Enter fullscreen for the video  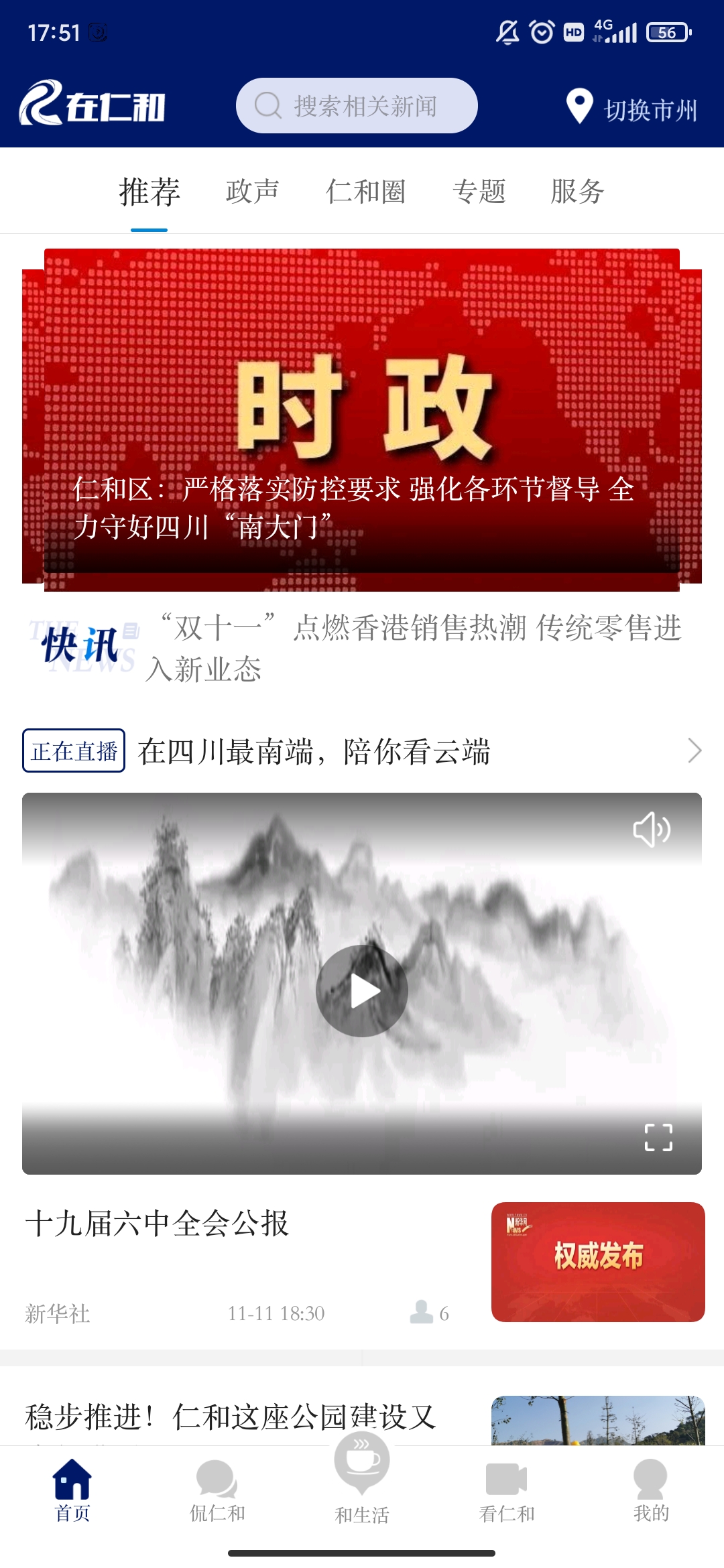click(658, 1137)
